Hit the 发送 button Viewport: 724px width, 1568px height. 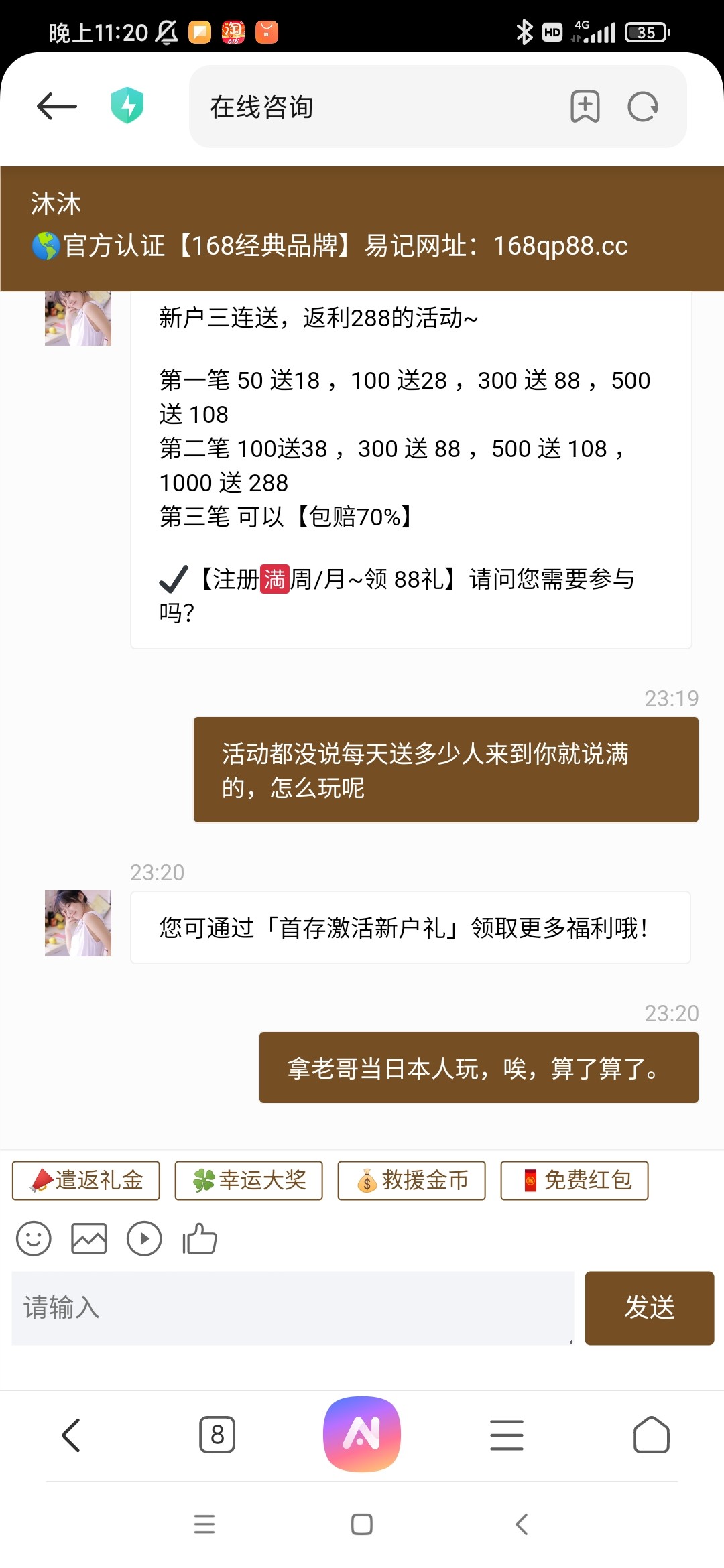pyautogui.click(x=649, y=1307)
